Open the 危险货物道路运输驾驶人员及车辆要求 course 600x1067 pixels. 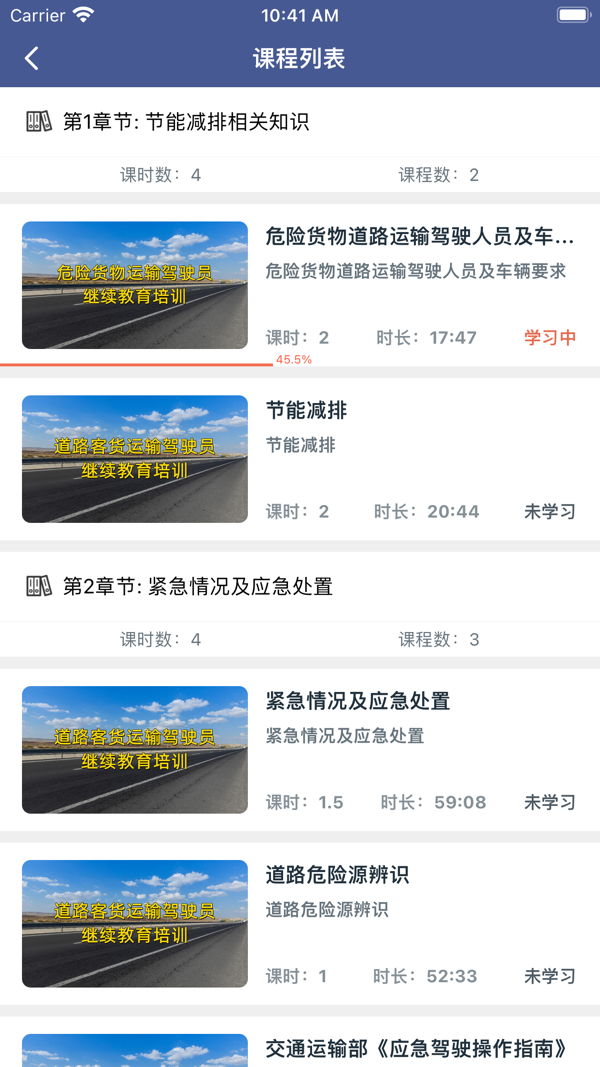[300, 285]
